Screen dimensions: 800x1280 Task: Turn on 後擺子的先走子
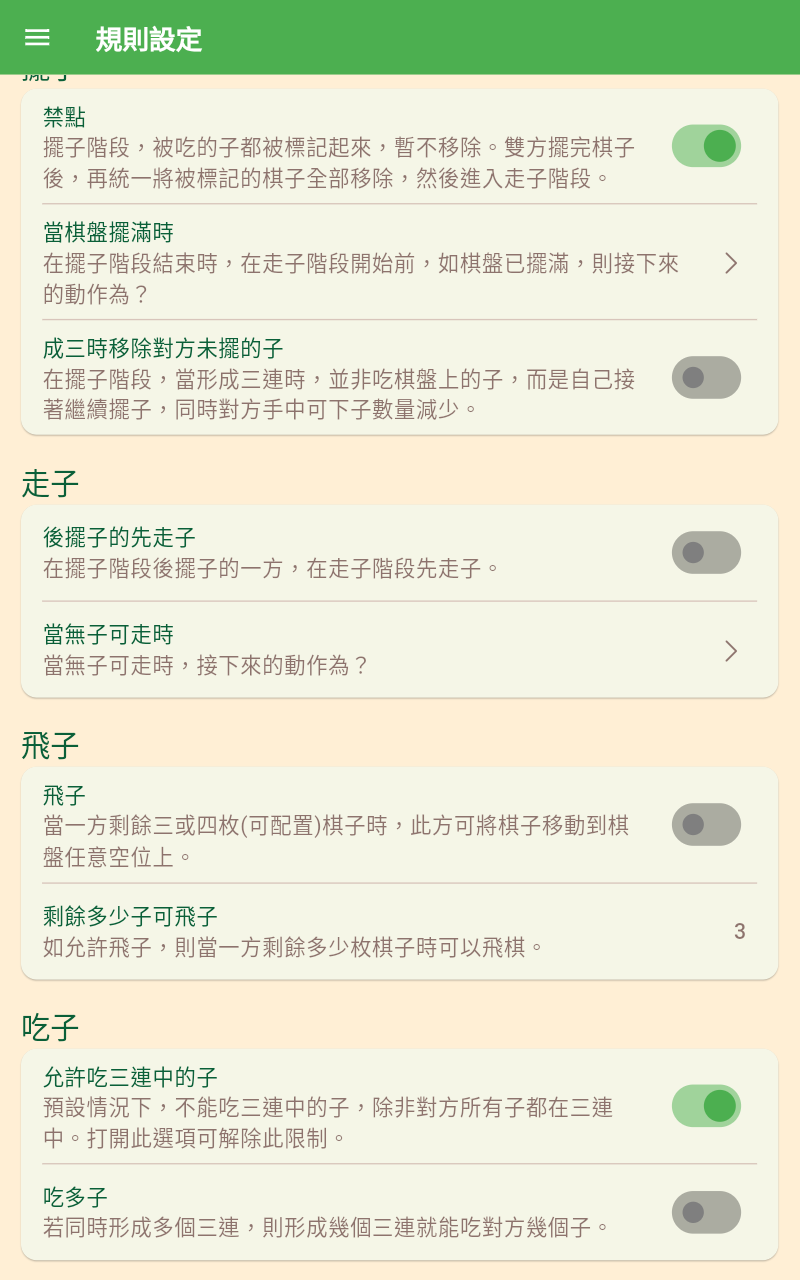(x=706, y=553)
